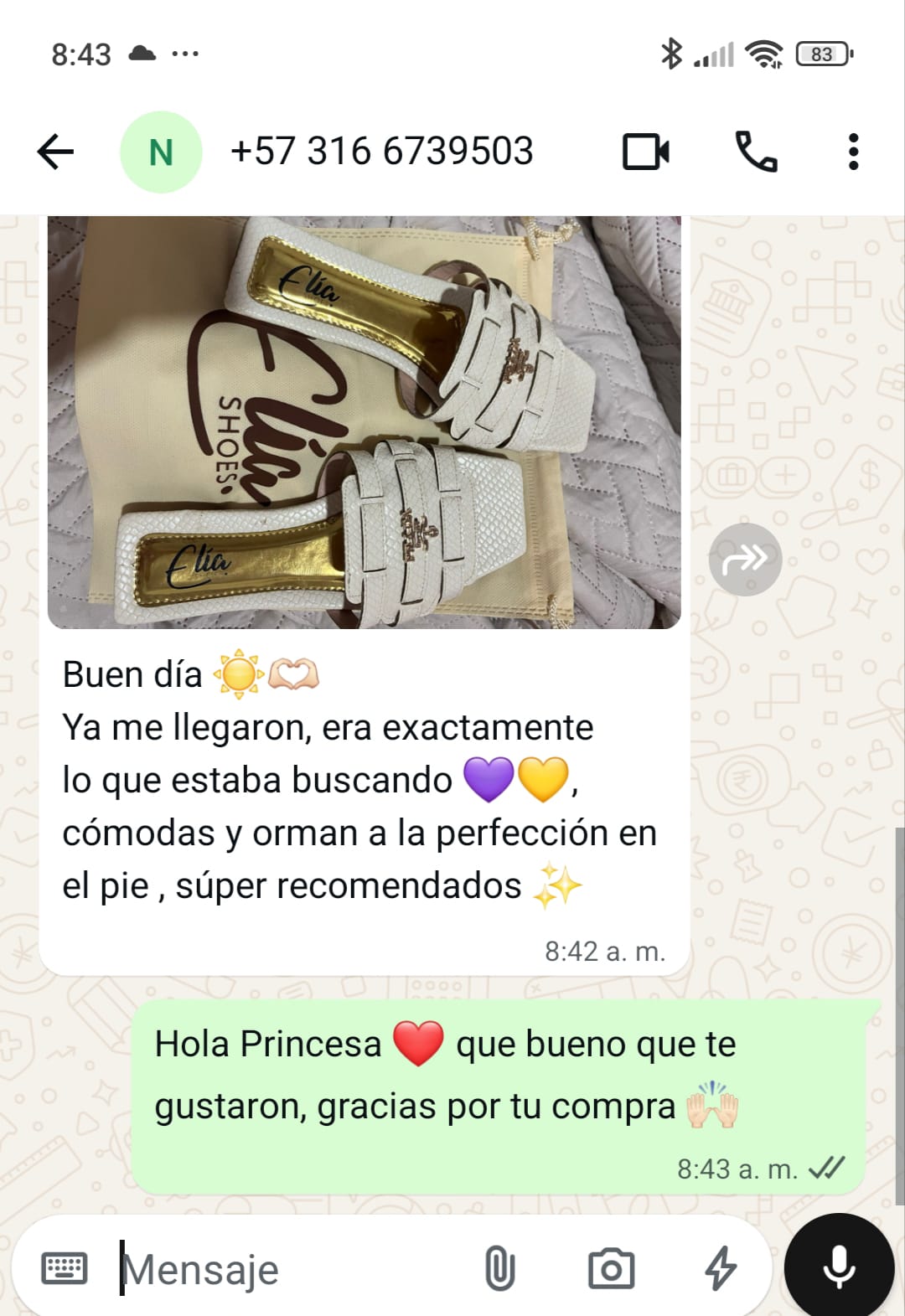Viewport: 905px width, 1316px height.
Task: Forward the sandals photo message
Action: tap(745, 560)
